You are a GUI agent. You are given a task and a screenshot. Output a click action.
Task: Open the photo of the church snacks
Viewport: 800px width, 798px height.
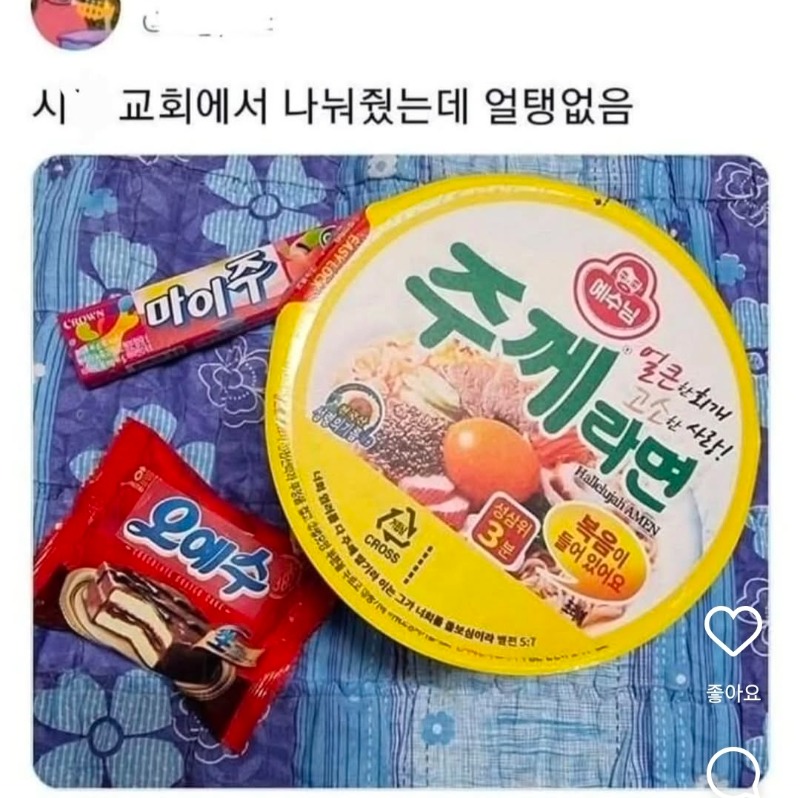(x=400, y=470)
